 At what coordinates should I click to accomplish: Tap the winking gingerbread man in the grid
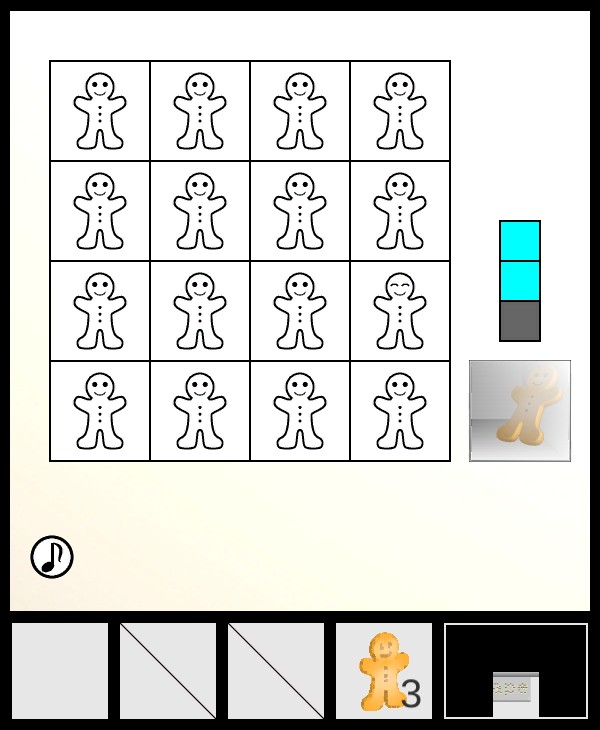click(400, 311)
